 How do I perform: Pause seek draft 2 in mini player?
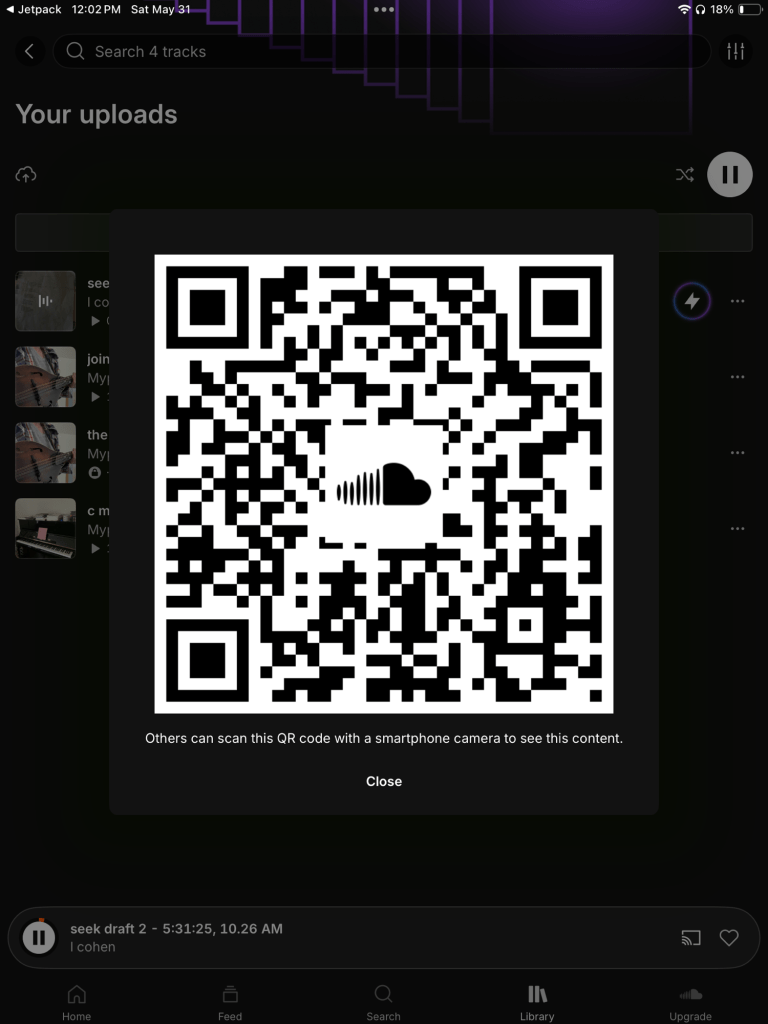click(x=39, y=937)
